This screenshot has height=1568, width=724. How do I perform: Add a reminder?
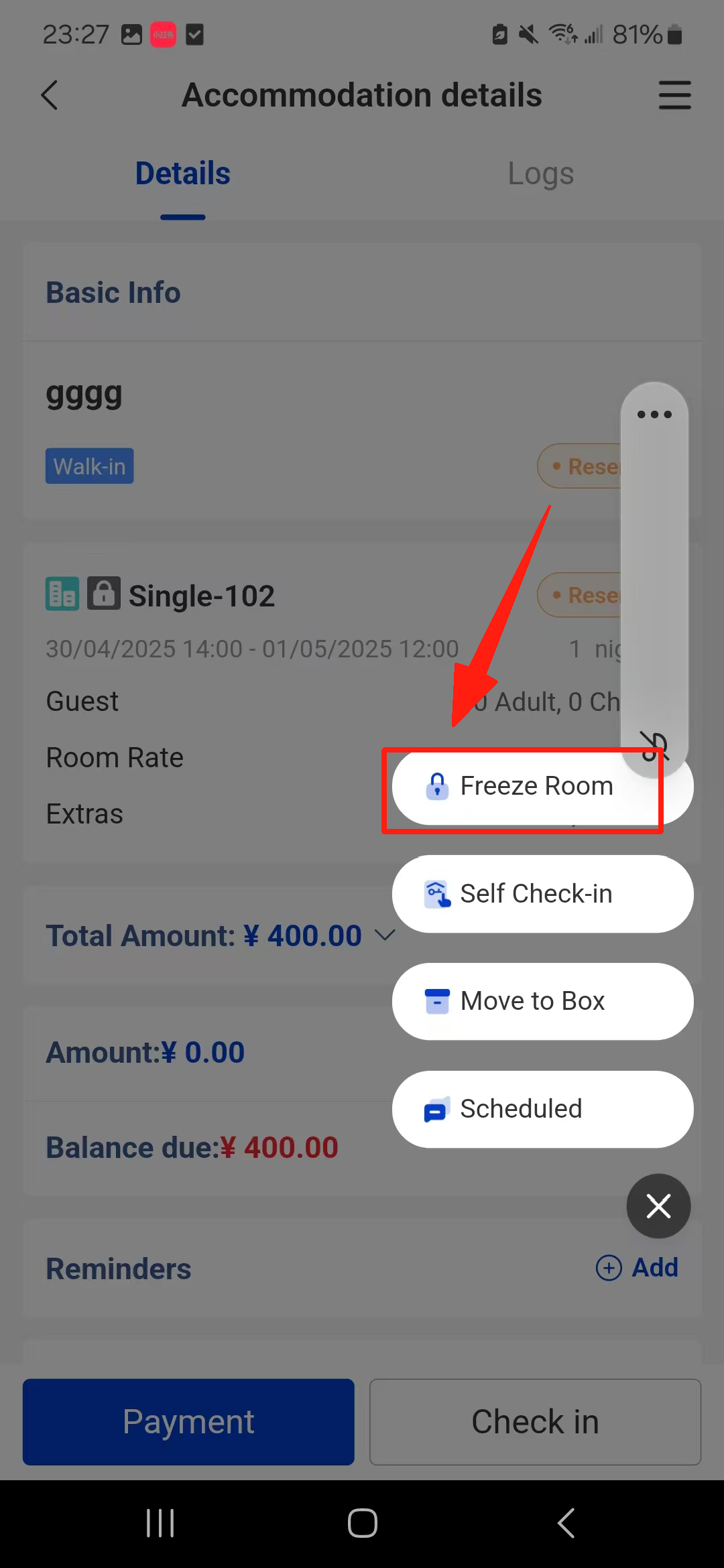click(638, 1268)
